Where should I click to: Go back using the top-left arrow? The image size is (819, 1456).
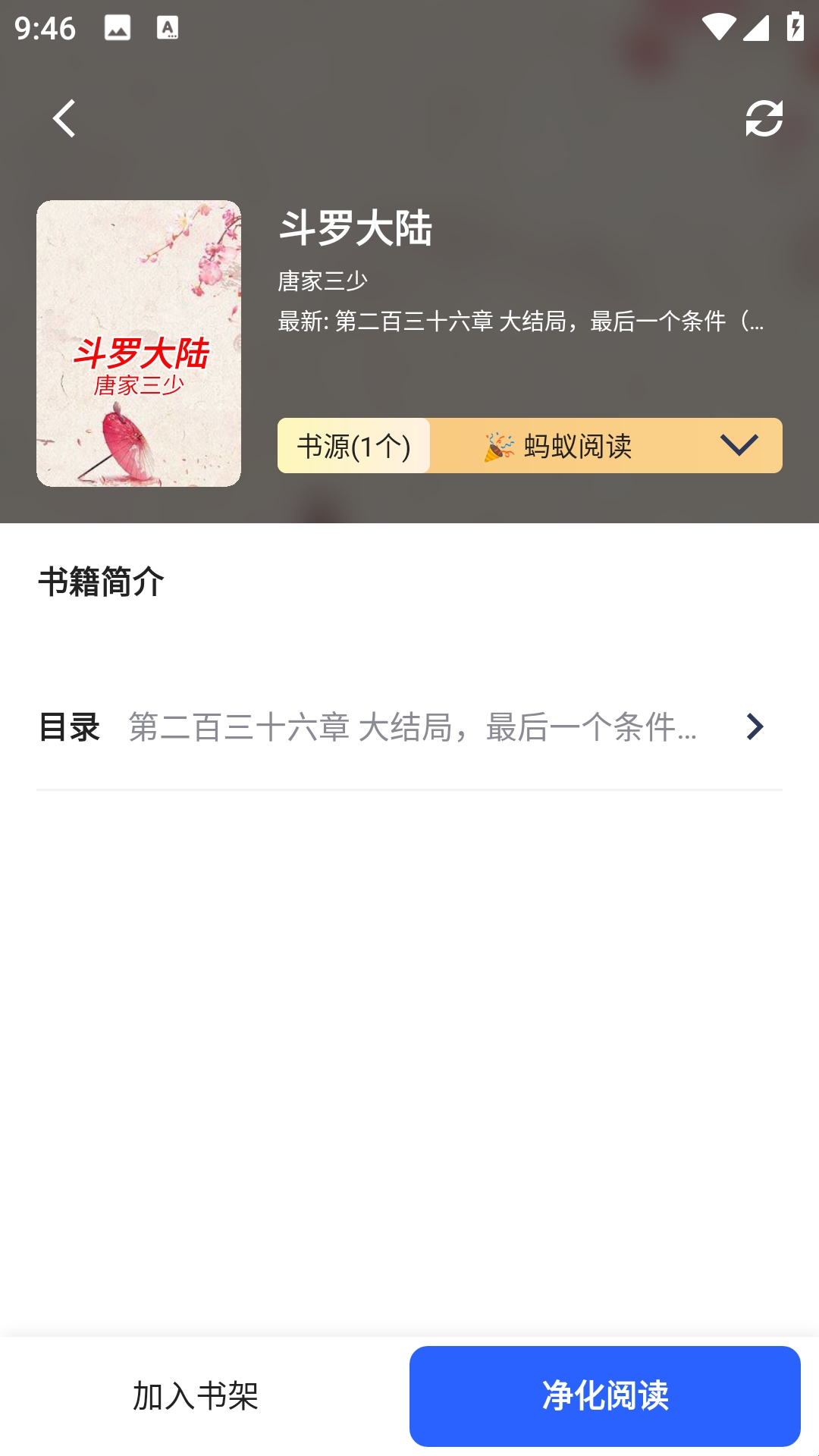tap(64, 118)
